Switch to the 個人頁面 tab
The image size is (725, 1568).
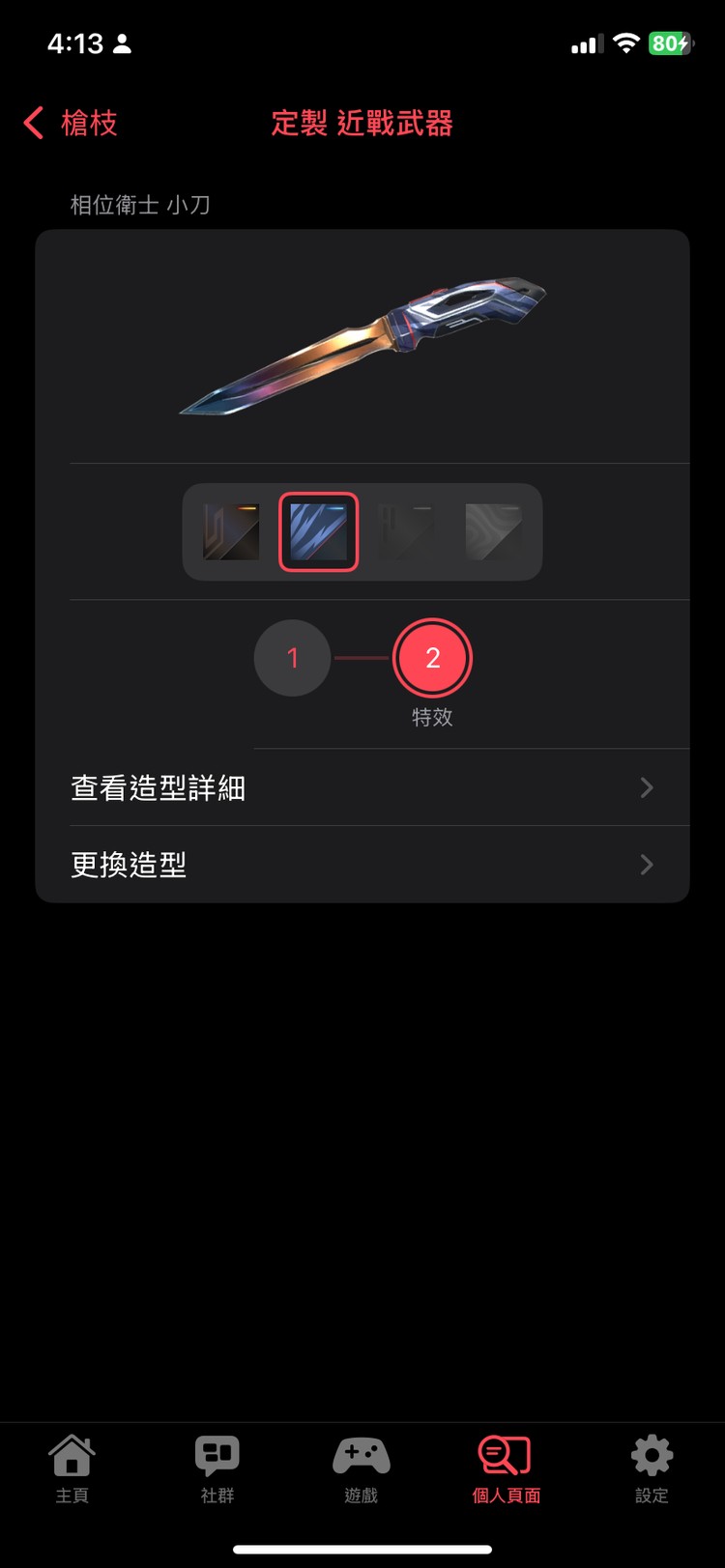click(506, 1468)
